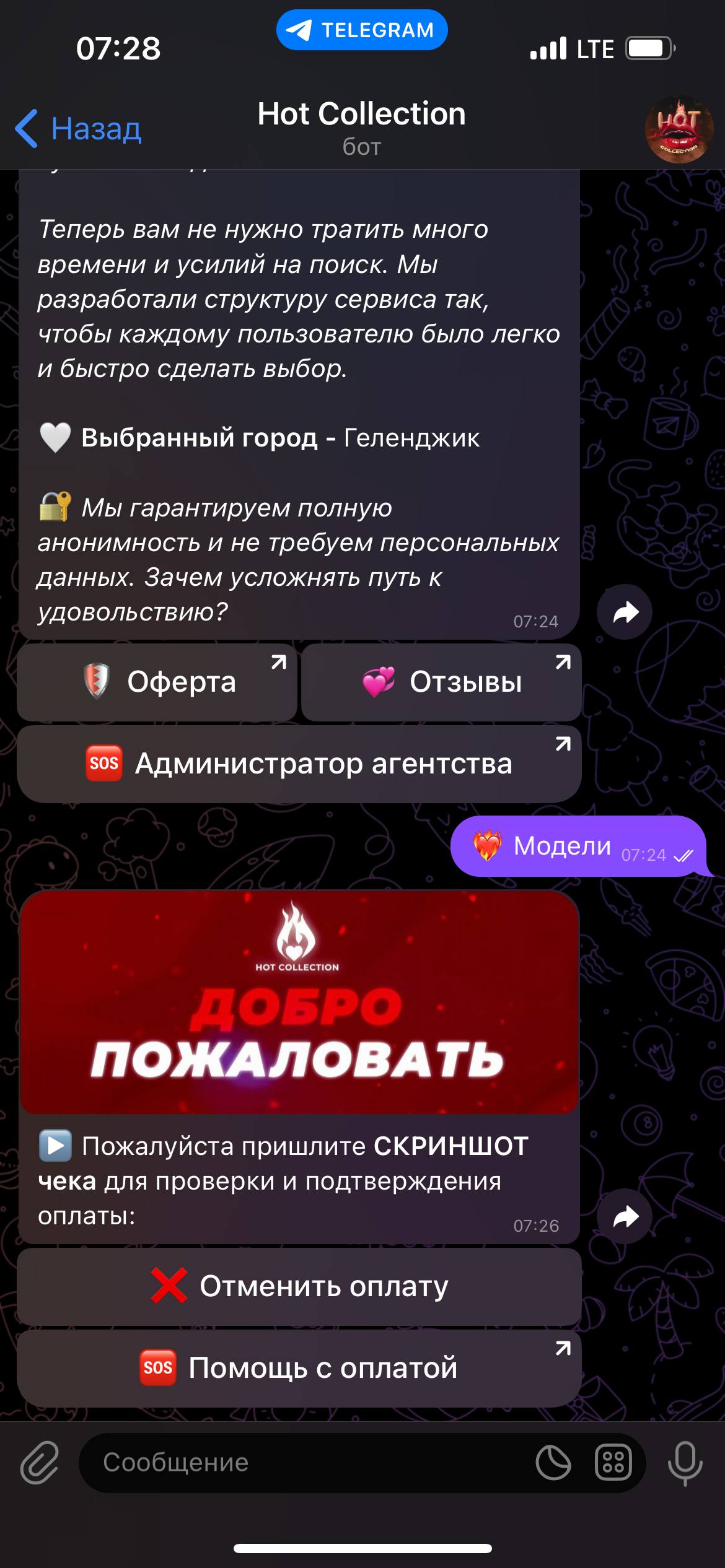Open Помощь с оплатой
This screenshot has height=1568, width=725.
(299, 1368)
